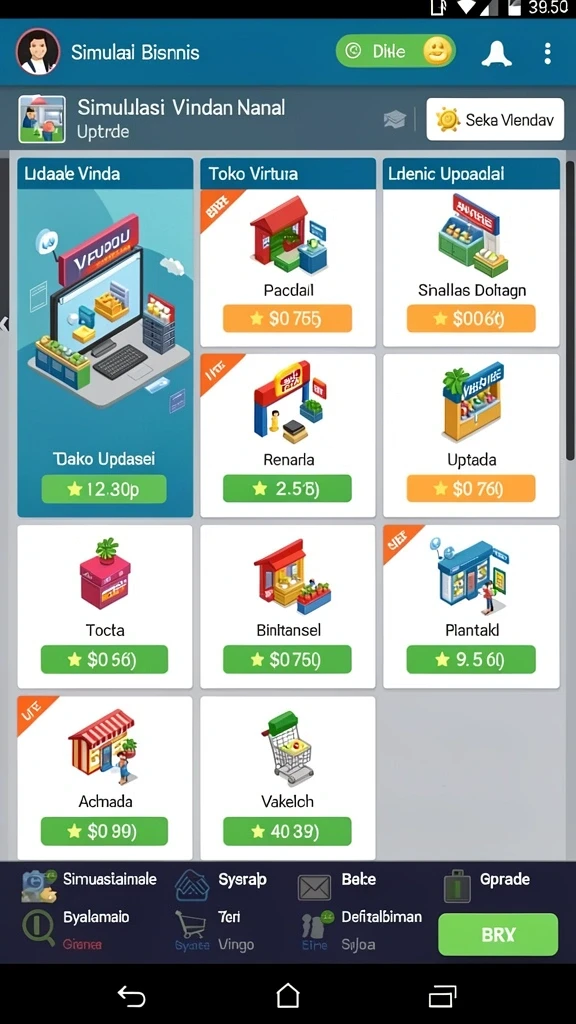
Task: Choose the Binltansel store card
Action: click(288, 607)
